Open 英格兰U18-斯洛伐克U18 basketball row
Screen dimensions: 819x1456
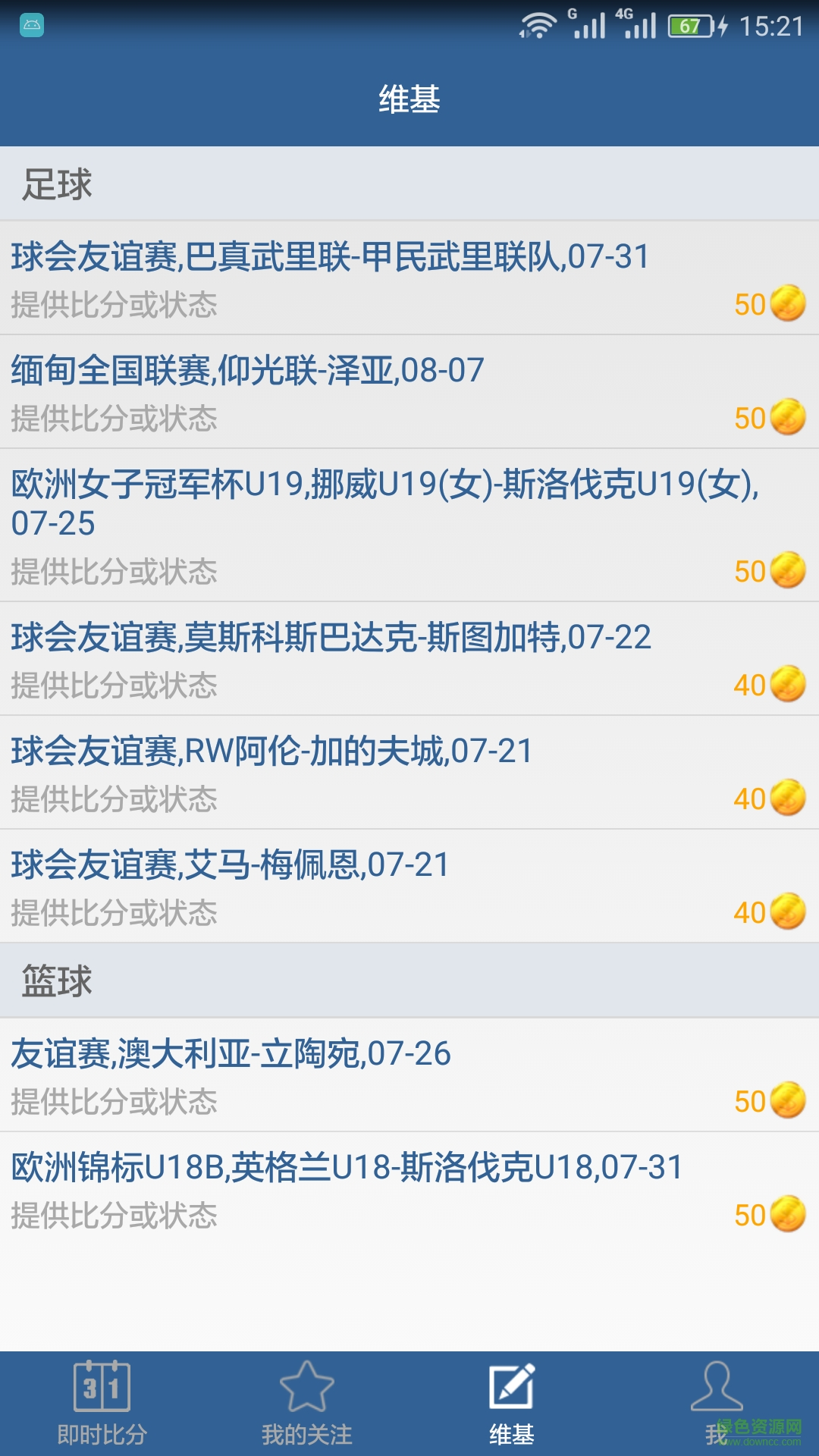(409, 1189)
